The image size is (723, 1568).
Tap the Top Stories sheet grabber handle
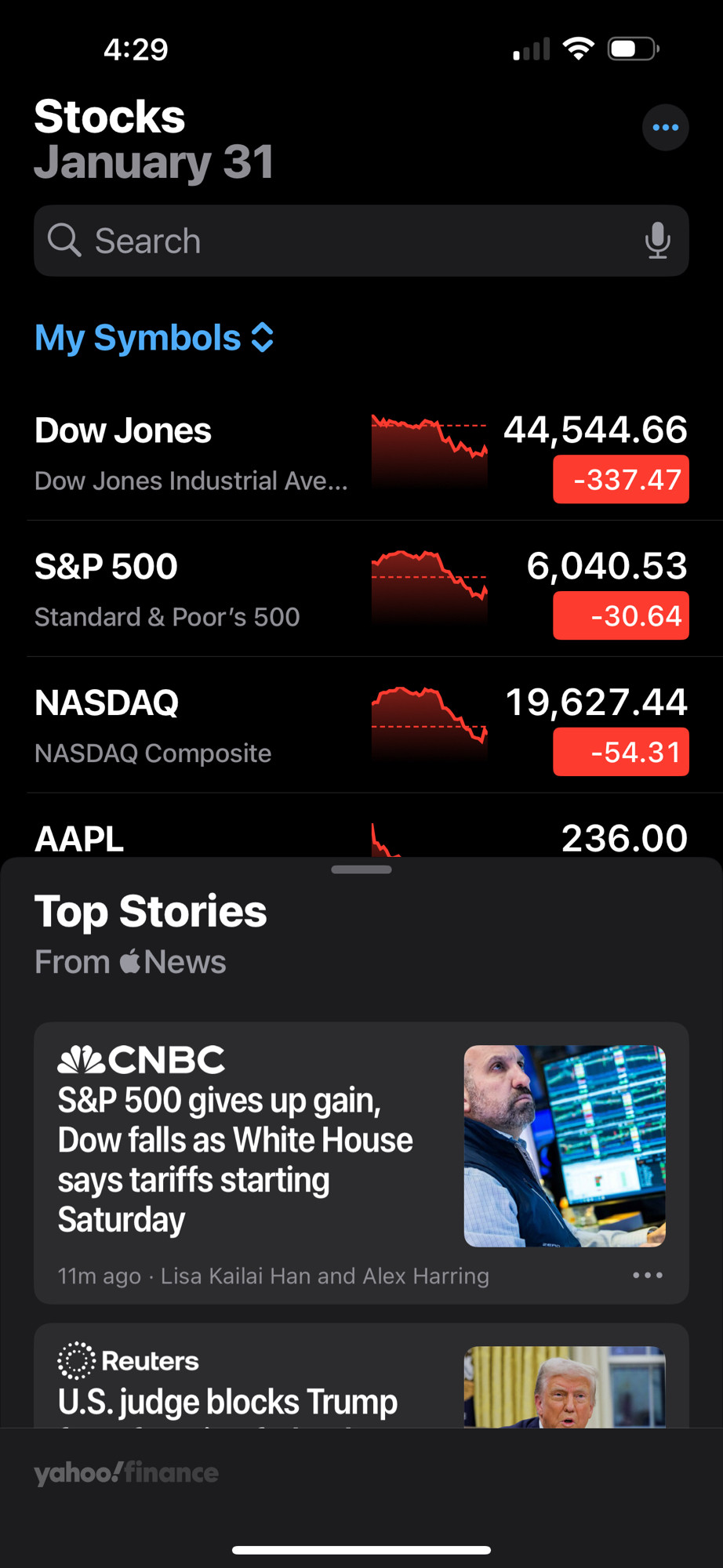361,869
